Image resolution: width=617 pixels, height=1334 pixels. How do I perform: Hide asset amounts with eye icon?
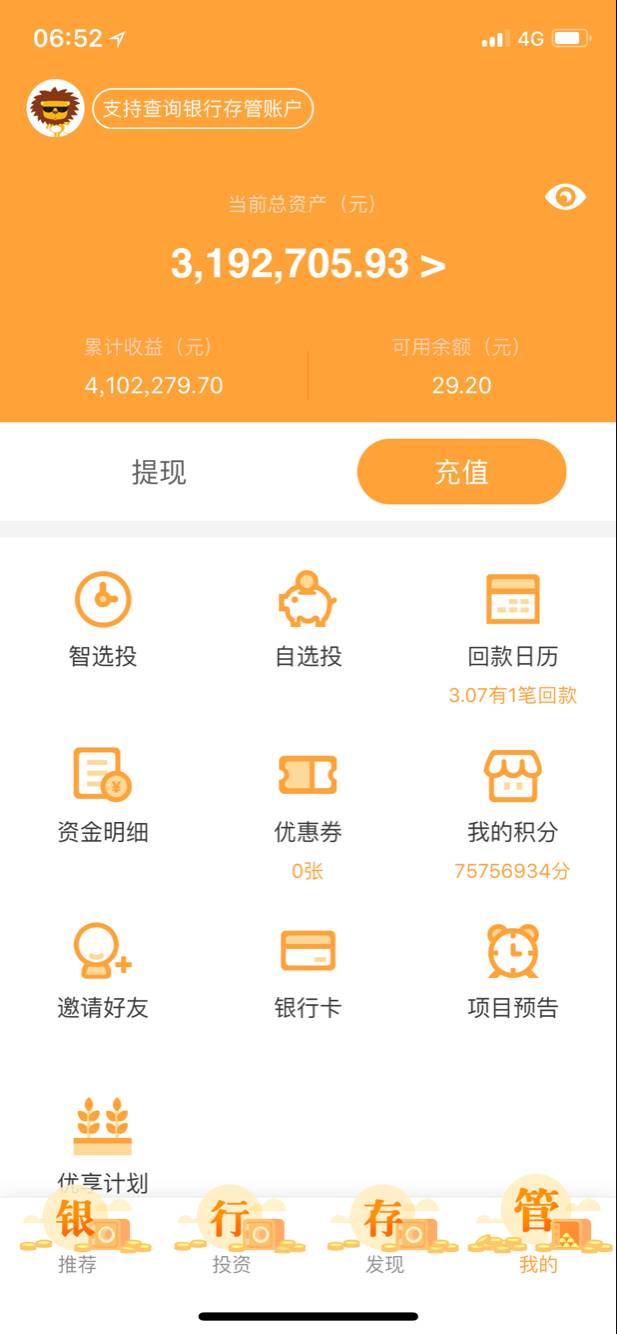[565, 197]
